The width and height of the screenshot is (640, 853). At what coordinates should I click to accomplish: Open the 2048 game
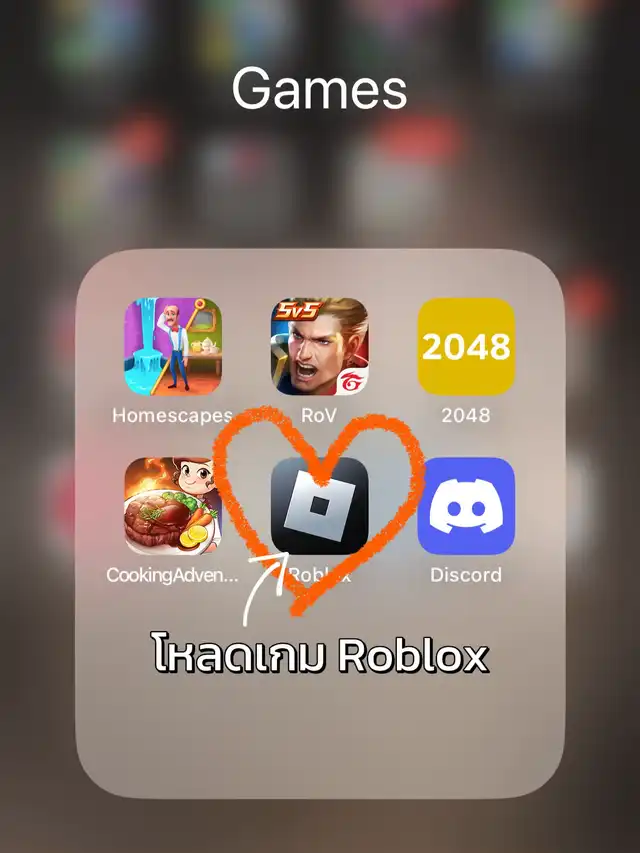pyautogui.click(x=466, y=346)
